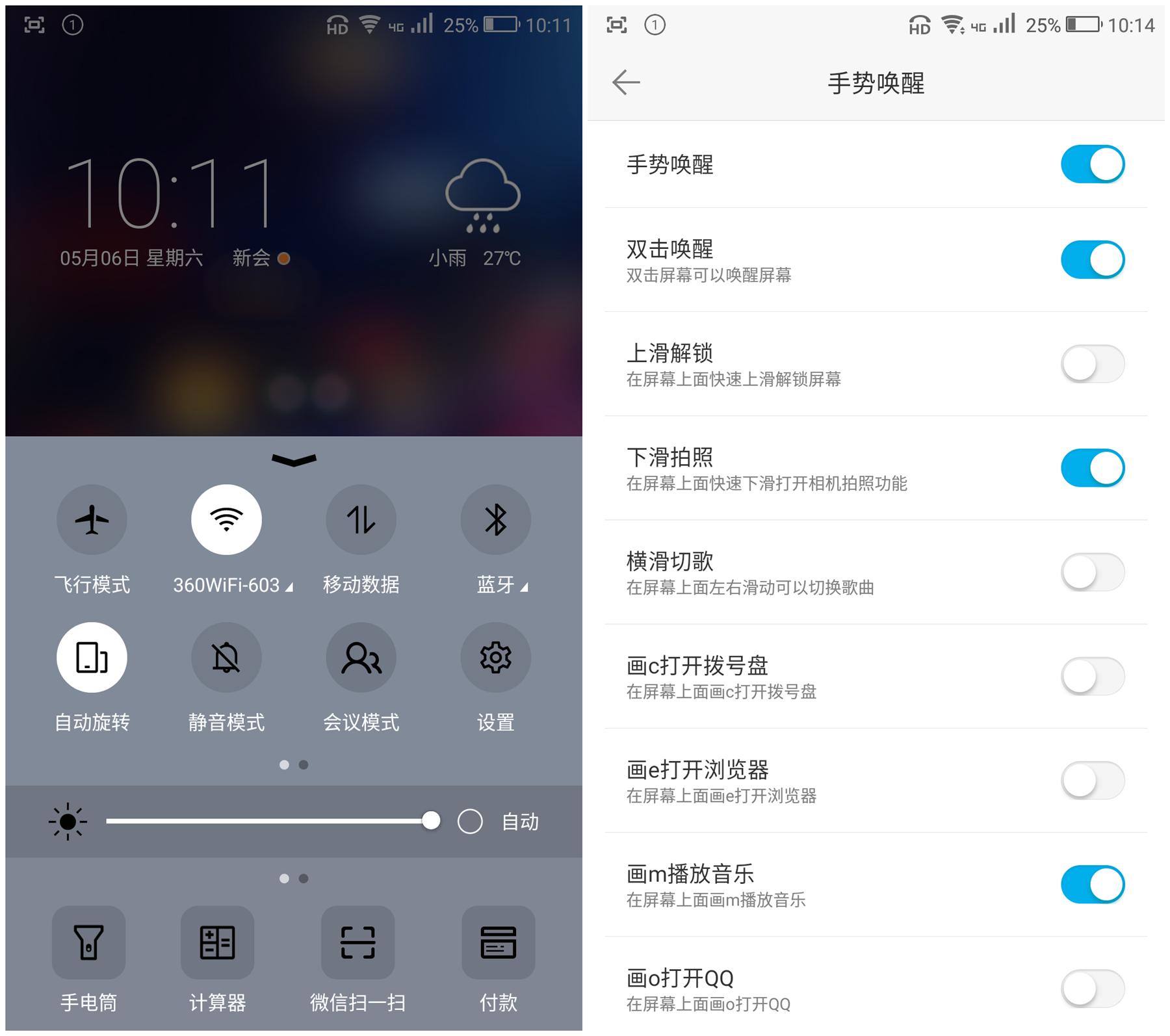
Task: Disable 双击唤醒 double-tap wake
Action: [1092, 259]
